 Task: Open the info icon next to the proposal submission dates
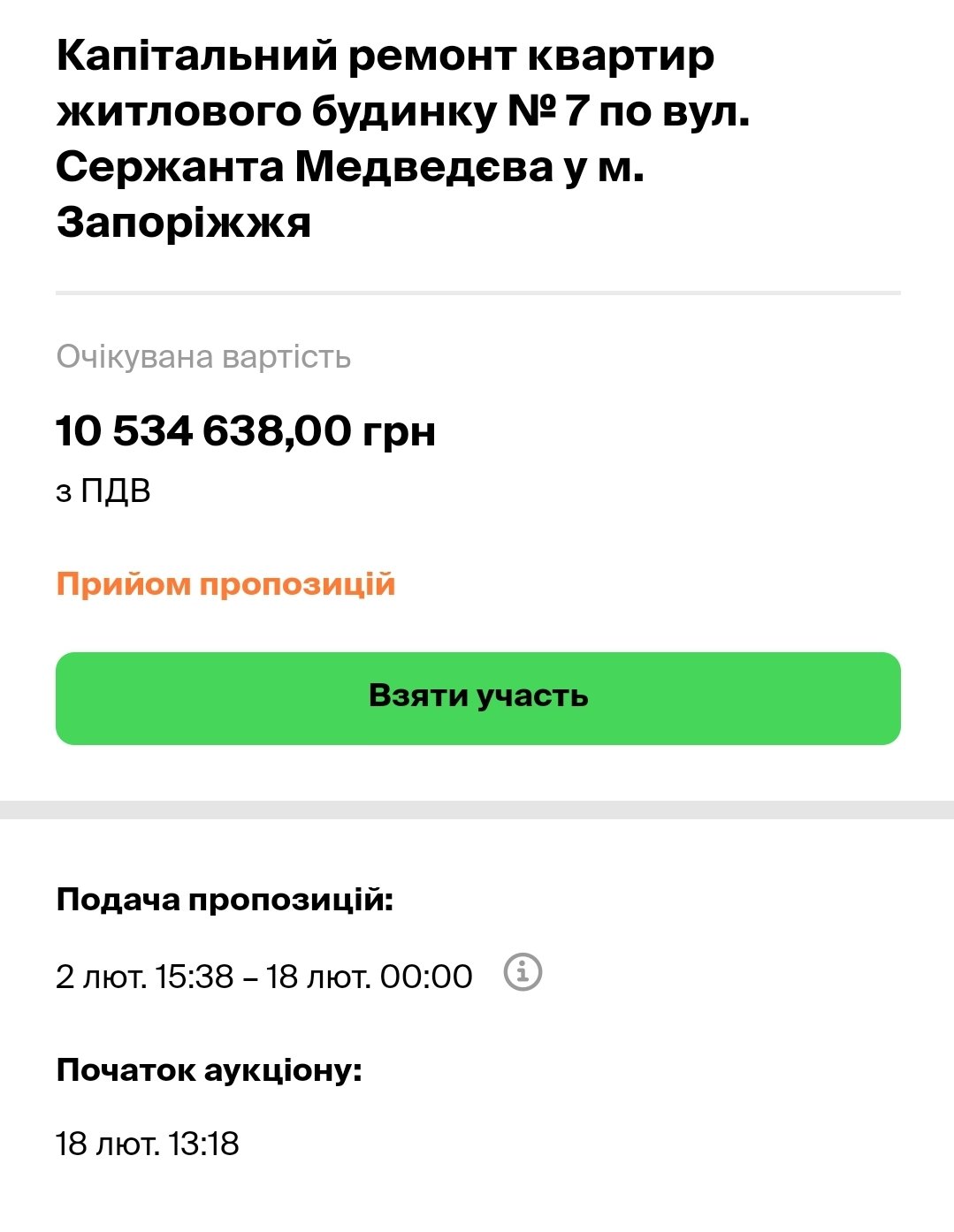click(523, 972)
